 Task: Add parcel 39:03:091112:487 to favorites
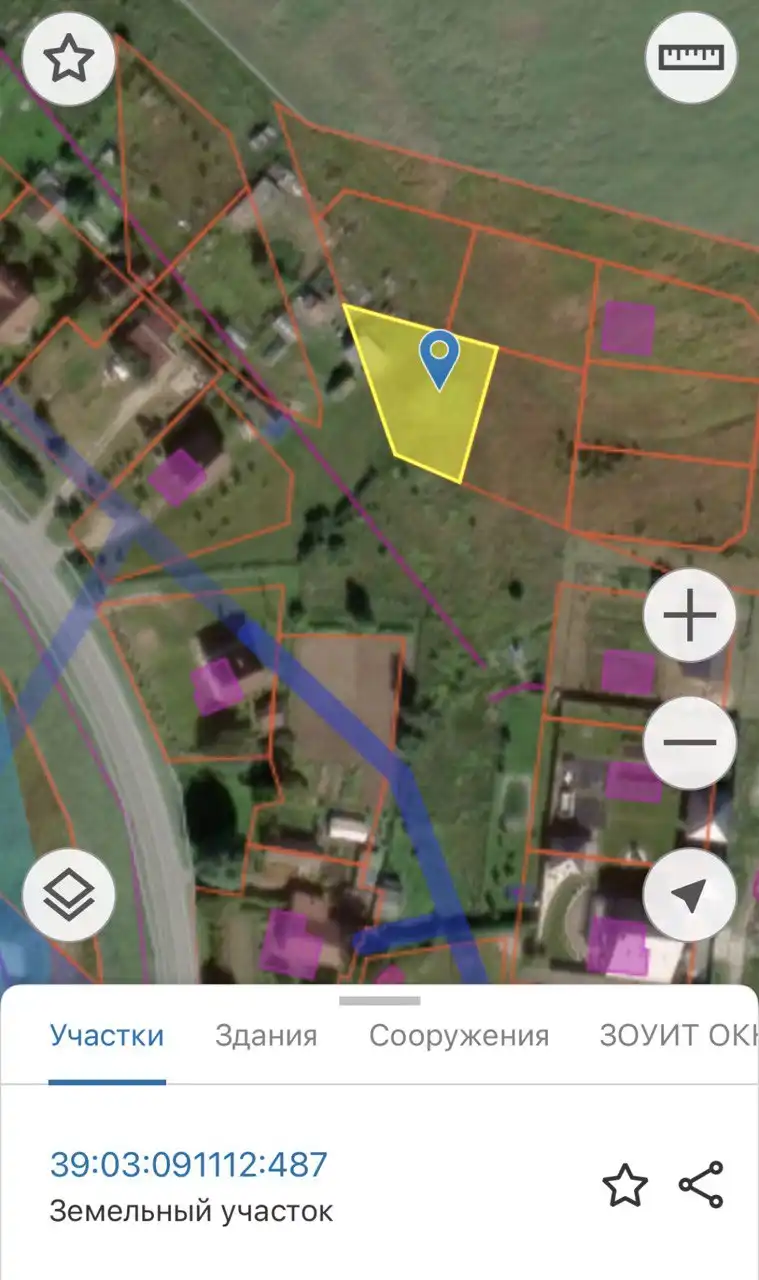coord(624,1186)
